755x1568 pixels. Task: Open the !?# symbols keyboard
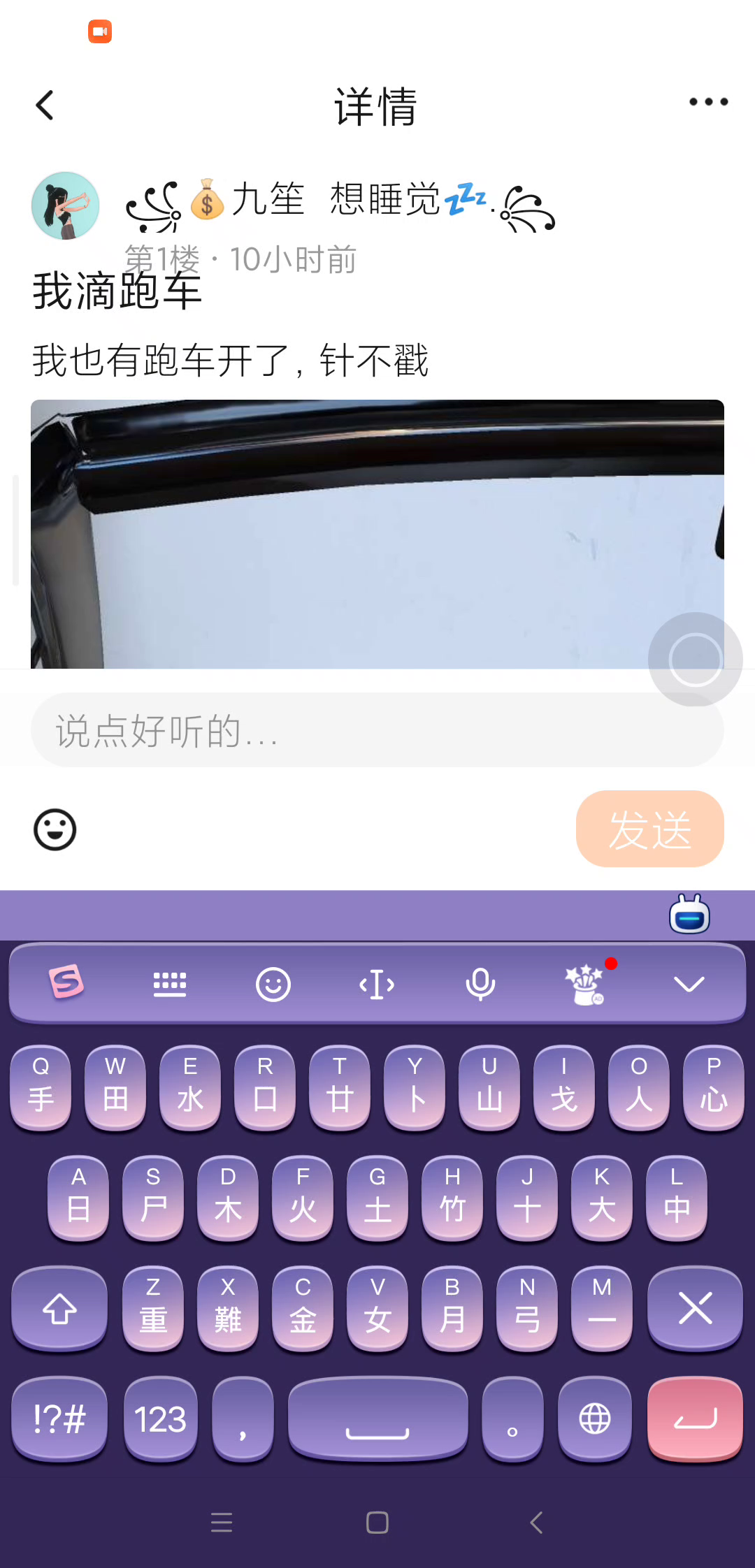tap(59, 1419)
